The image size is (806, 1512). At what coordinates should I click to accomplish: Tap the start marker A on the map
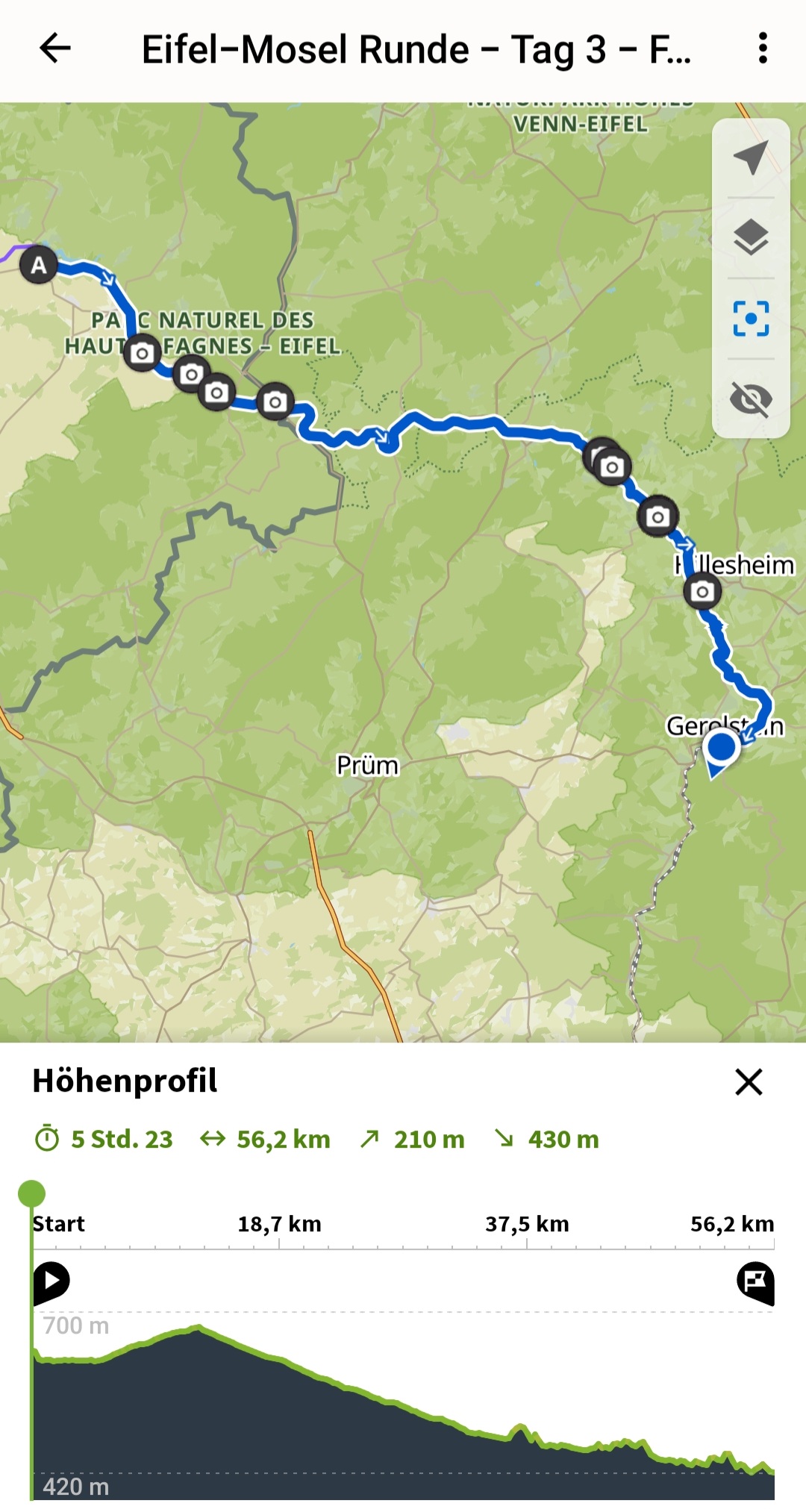(39, 265)
